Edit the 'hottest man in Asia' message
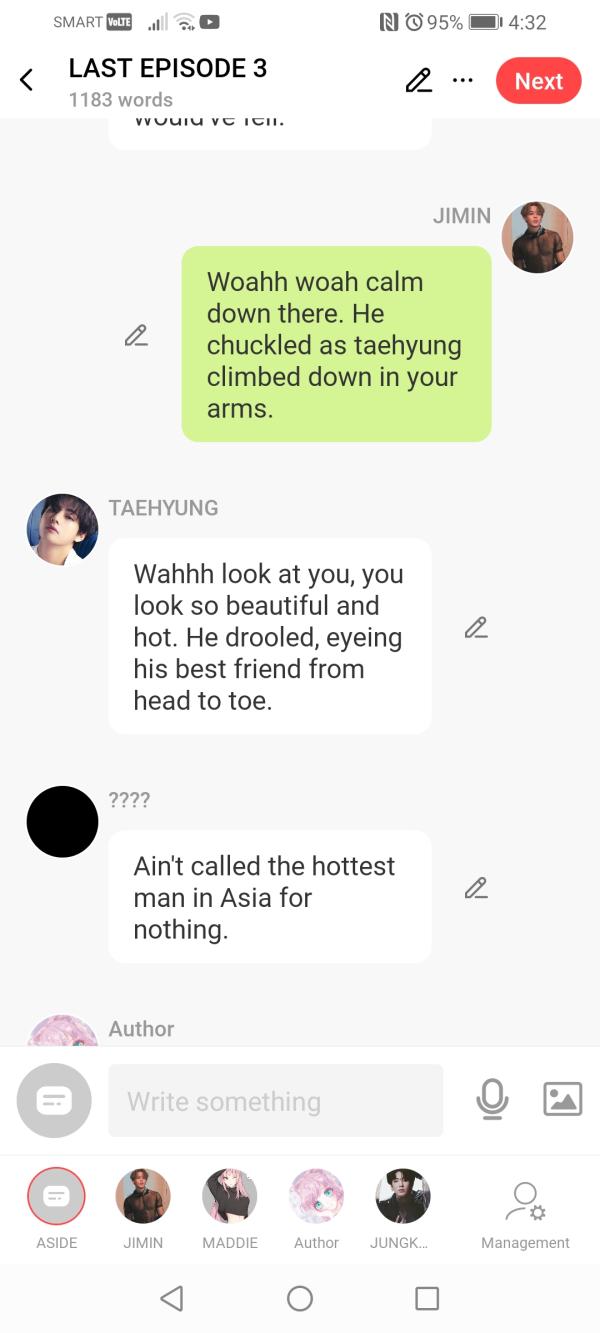The image size is (600, 1333). click(476, 888)
